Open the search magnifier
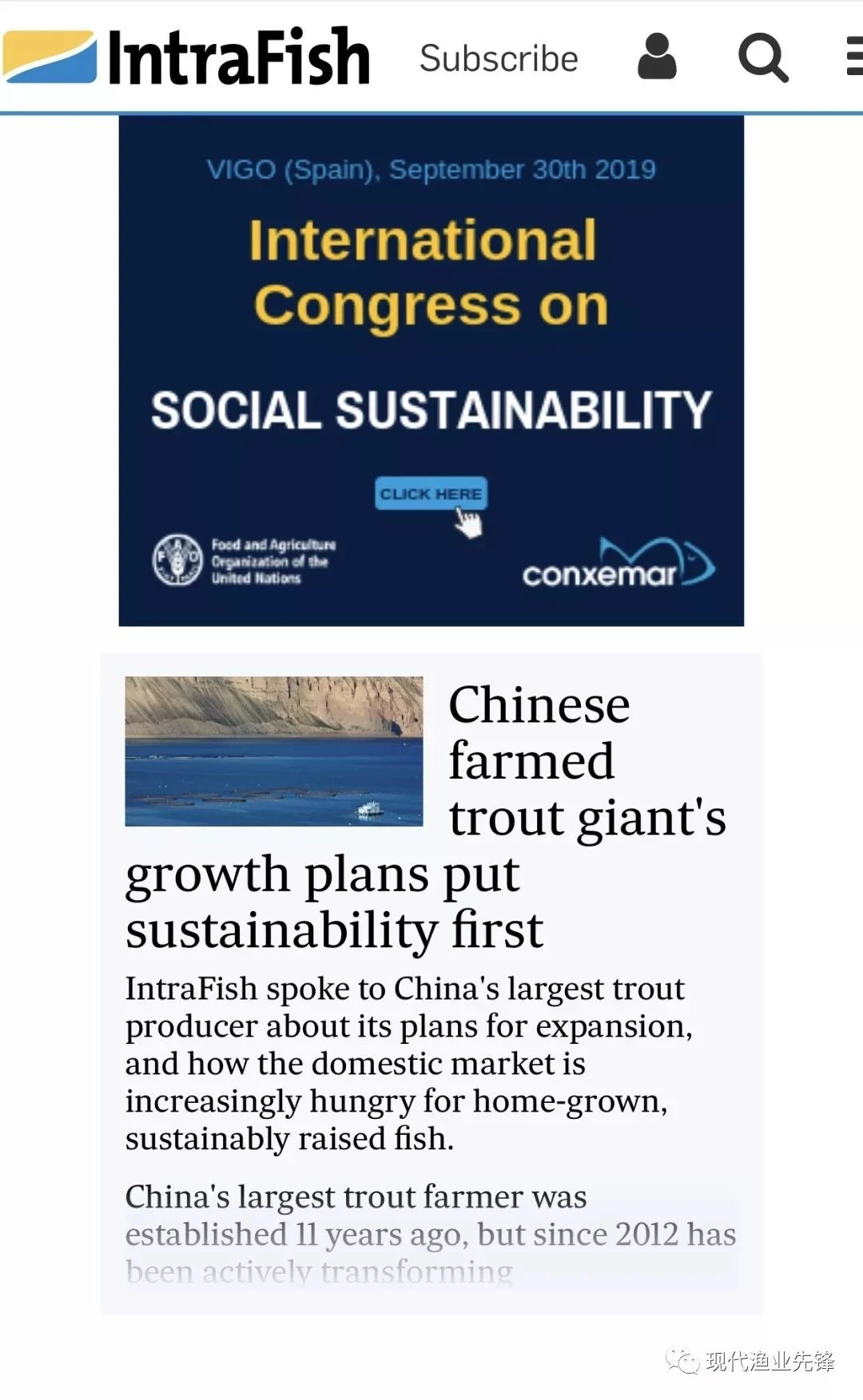This screenshot has height=1400, width=863. pos(763,58)
